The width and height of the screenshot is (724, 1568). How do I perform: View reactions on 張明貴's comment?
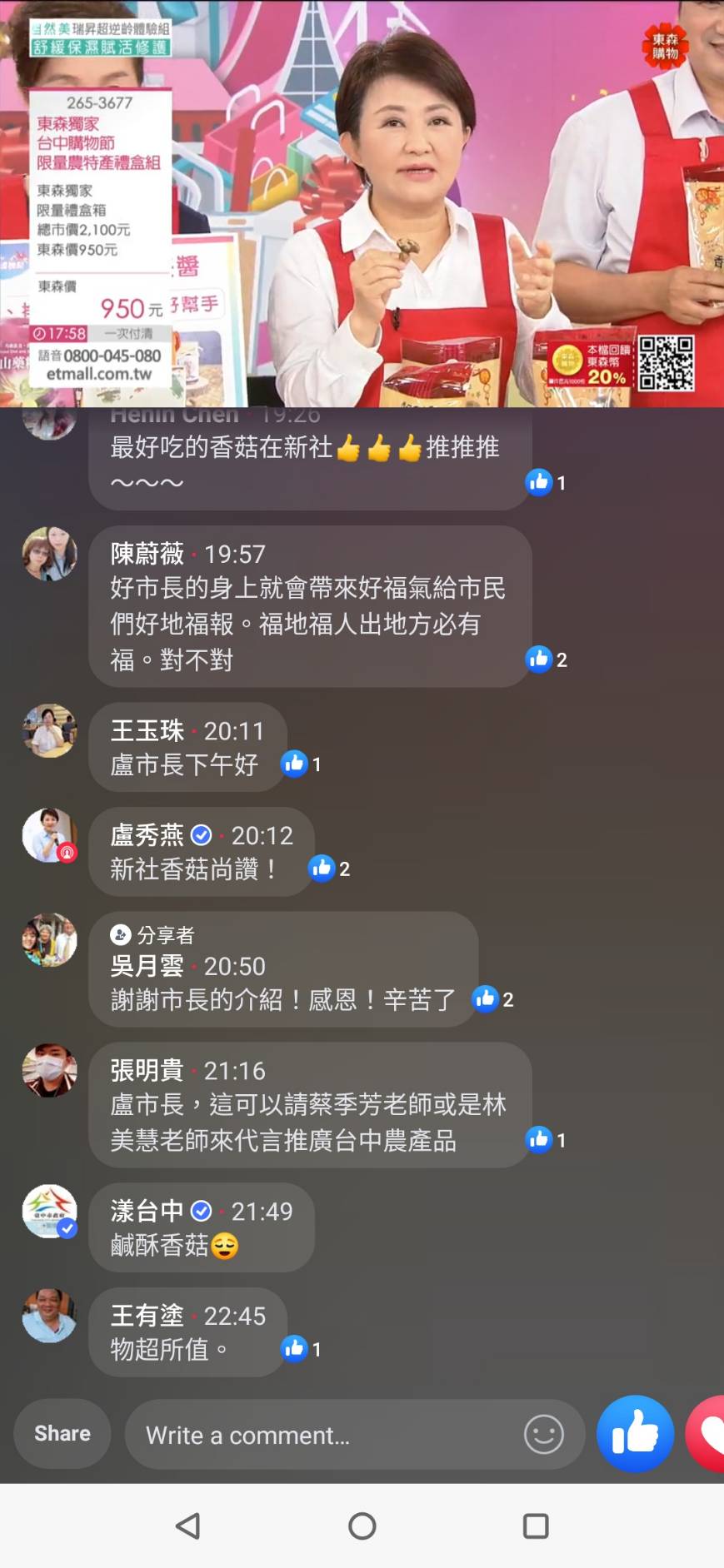(x=546, y=1139)
